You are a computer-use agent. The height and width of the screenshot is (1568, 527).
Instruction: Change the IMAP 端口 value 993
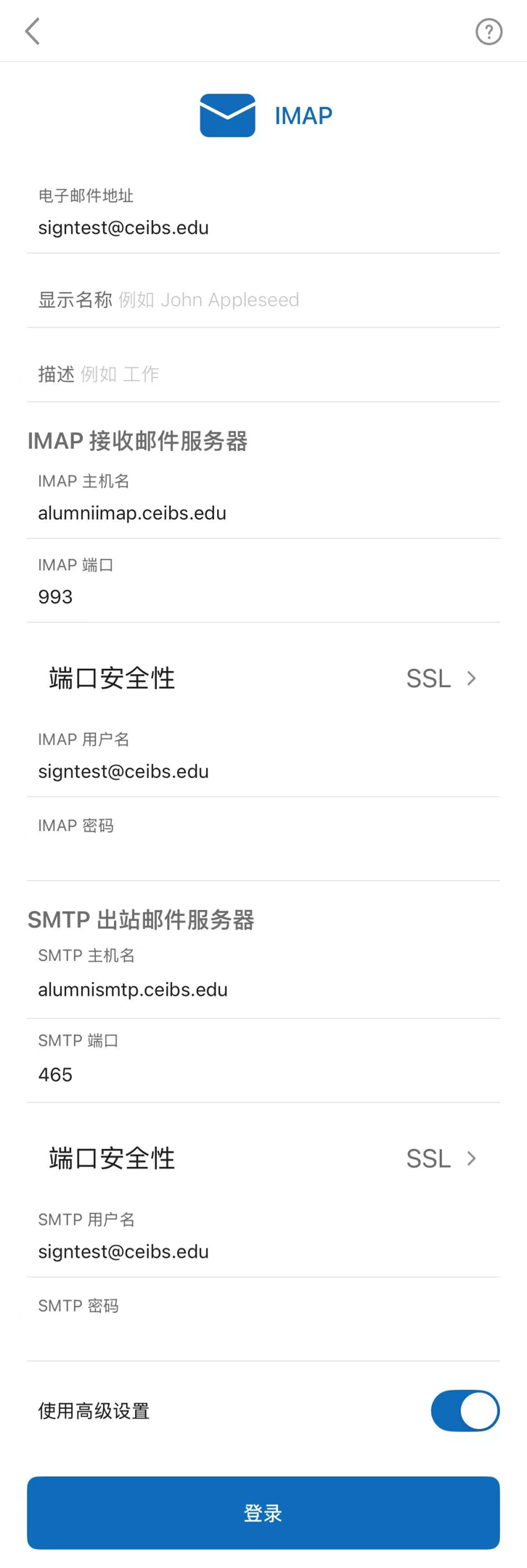261,597
